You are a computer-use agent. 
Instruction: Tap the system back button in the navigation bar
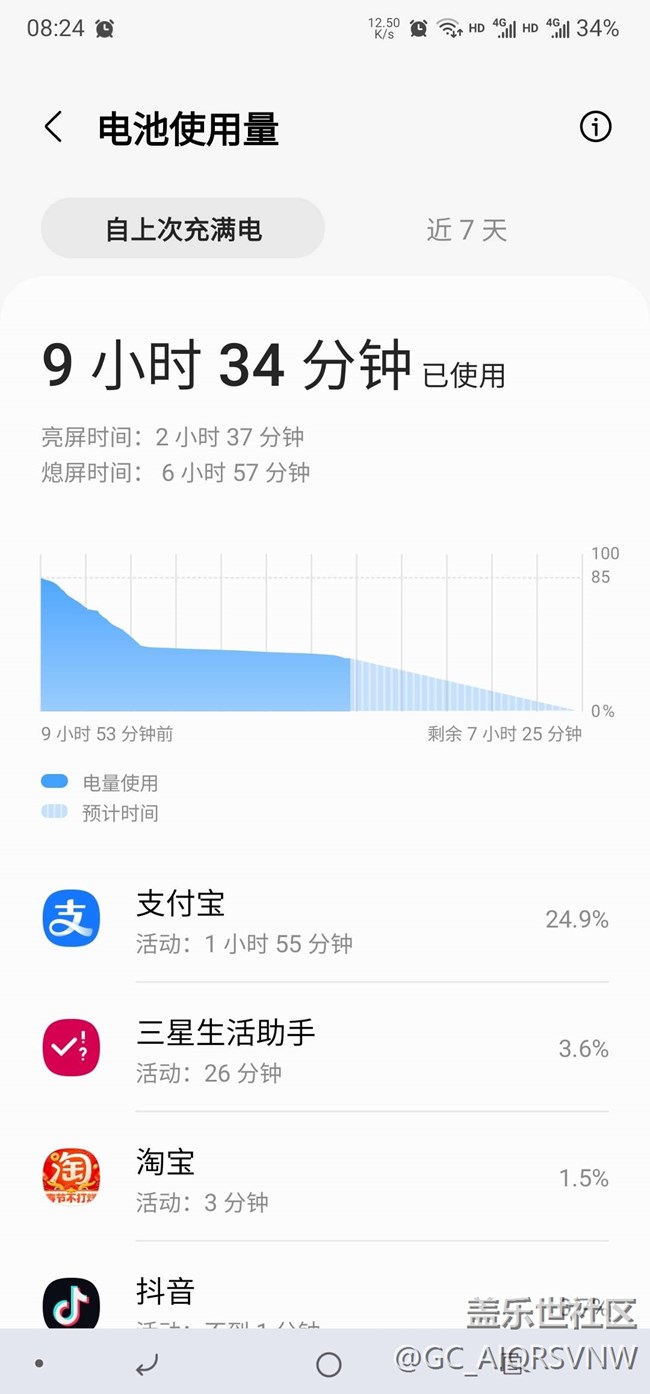coord(147,1364)
